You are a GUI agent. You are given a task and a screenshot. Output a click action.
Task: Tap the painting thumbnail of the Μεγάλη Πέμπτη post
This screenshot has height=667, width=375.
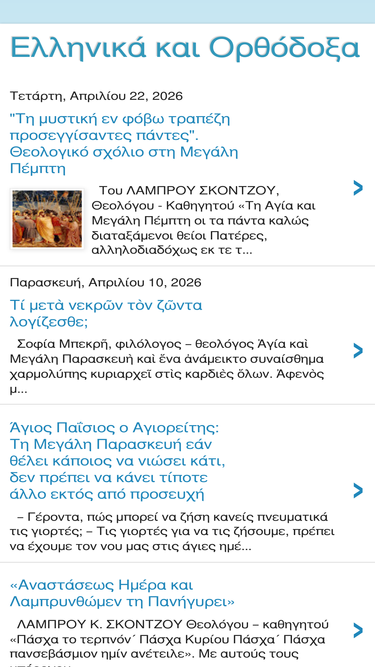(47, 219)
